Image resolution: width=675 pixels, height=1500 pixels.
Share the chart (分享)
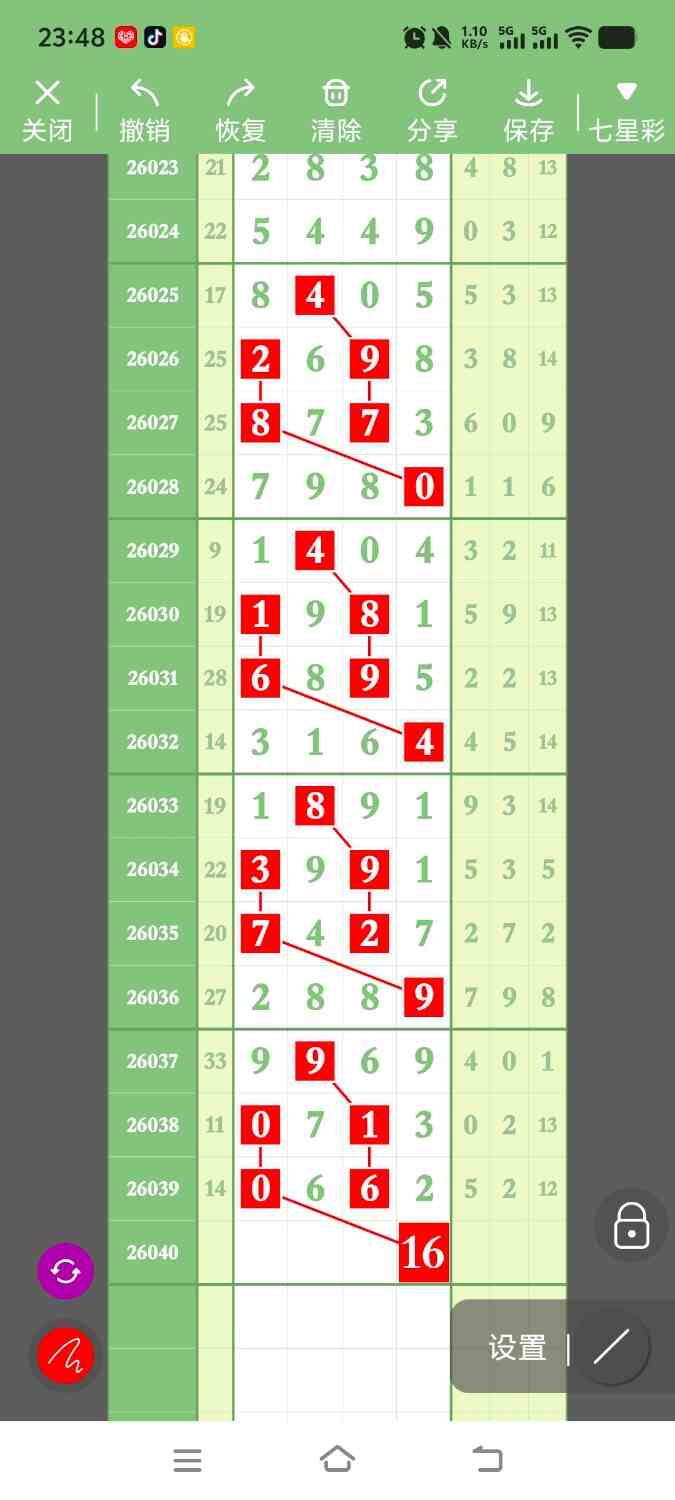(432, 111)
